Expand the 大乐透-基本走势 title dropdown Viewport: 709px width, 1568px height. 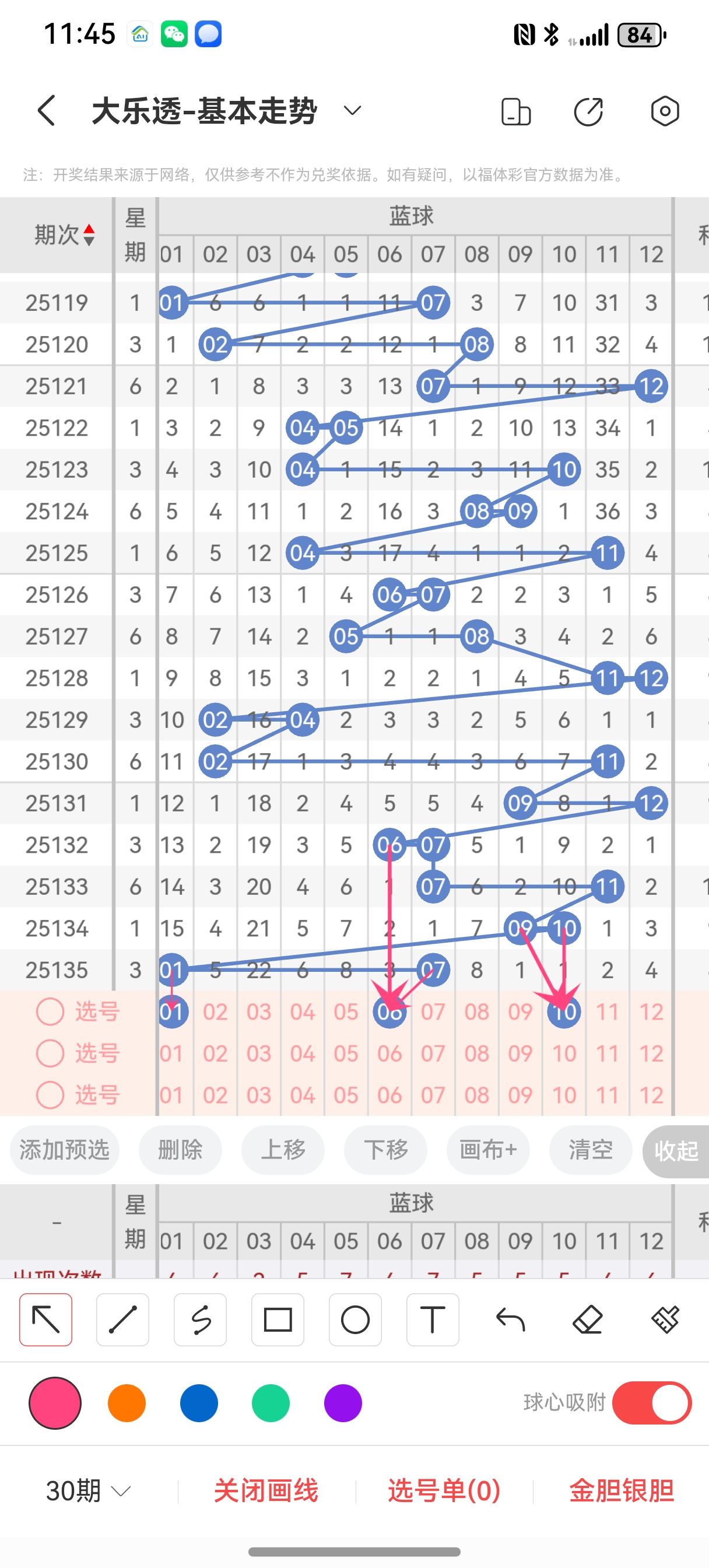point(352,111)
